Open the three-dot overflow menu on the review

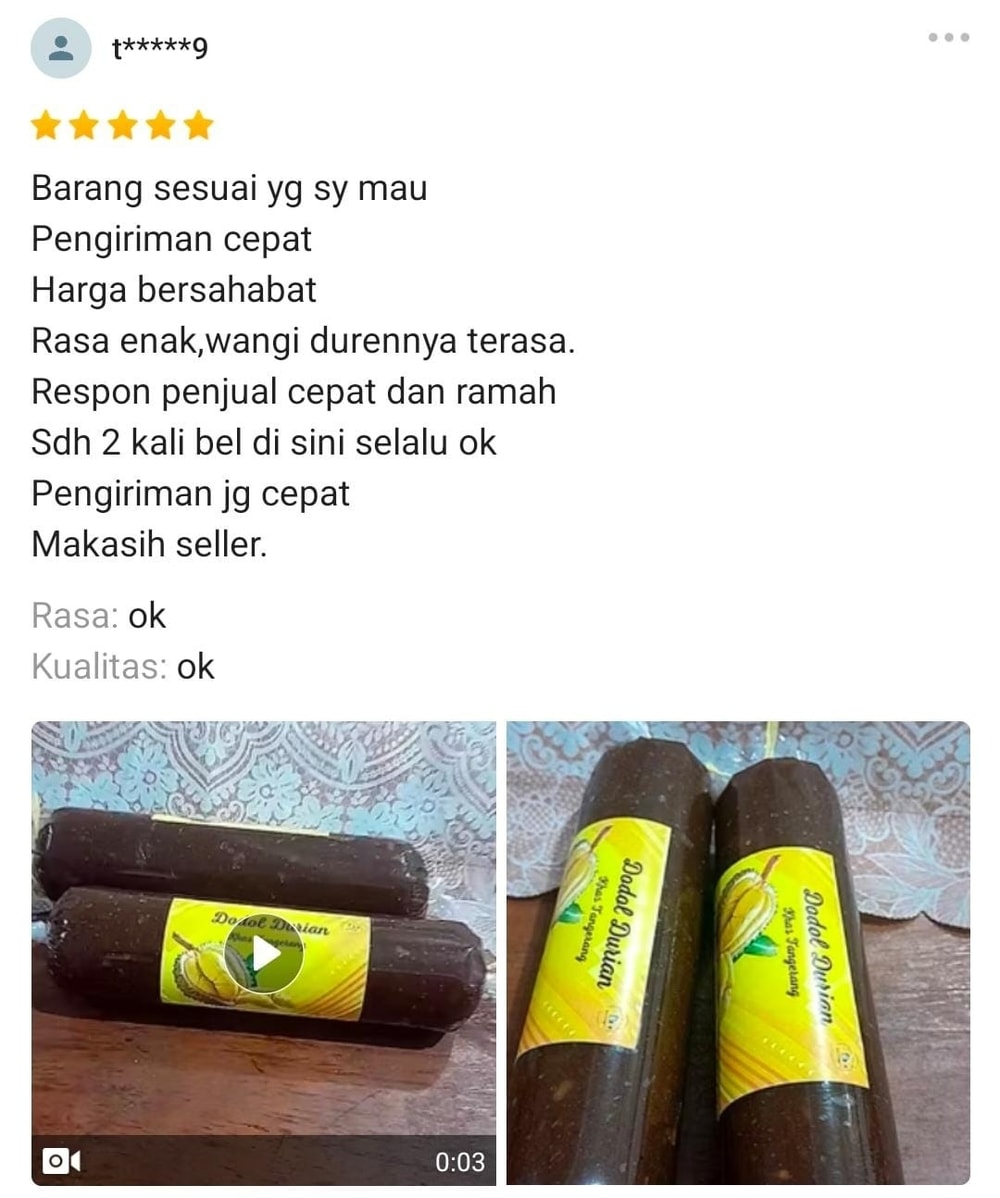point(948,38)
